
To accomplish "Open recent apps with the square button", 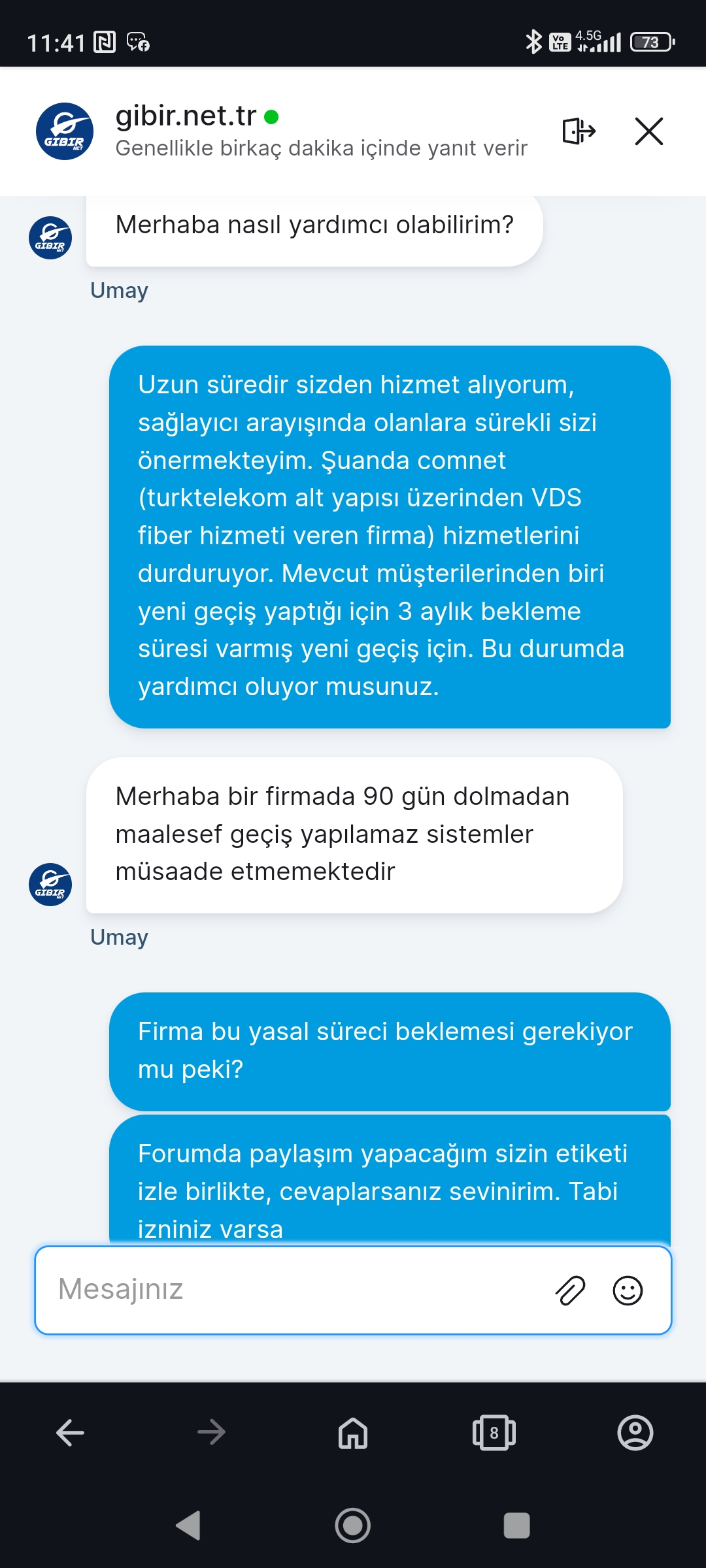I will (x=516, y=1526).
